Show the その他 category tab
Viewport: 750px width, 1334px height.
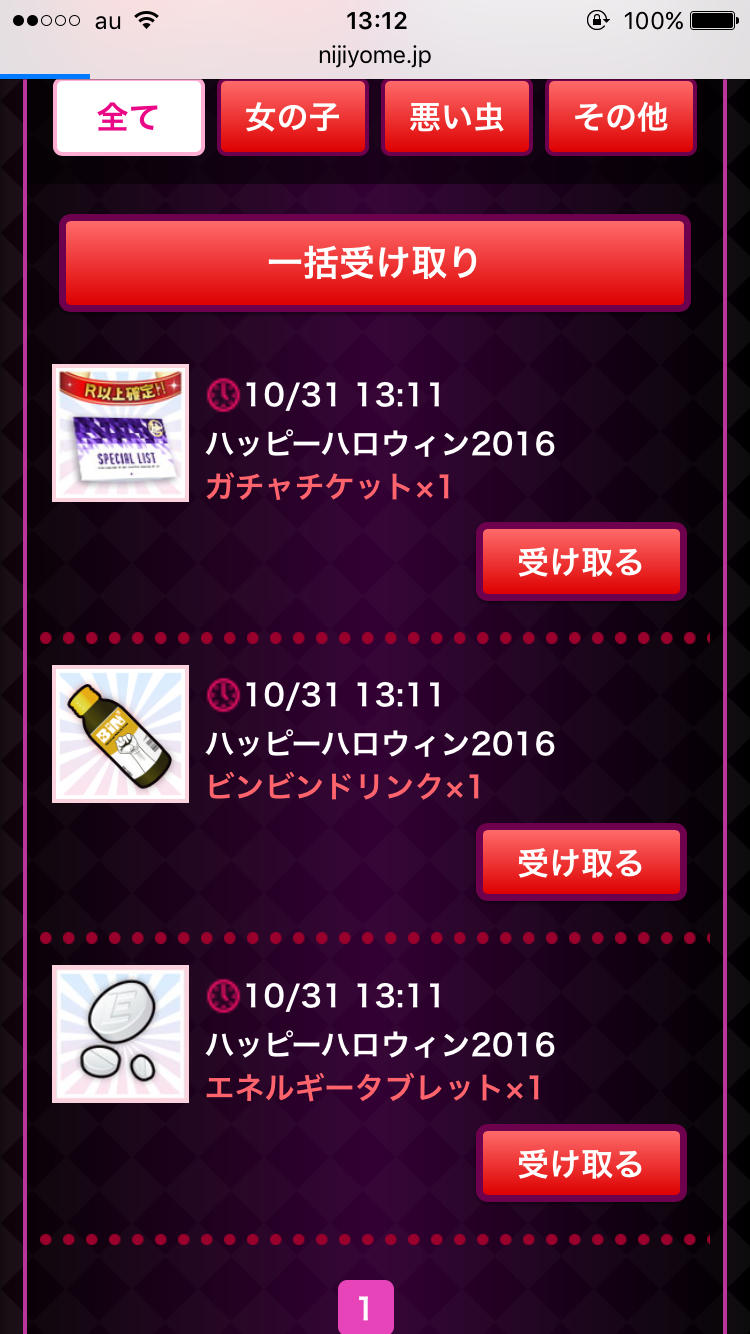tap(621, 117)
